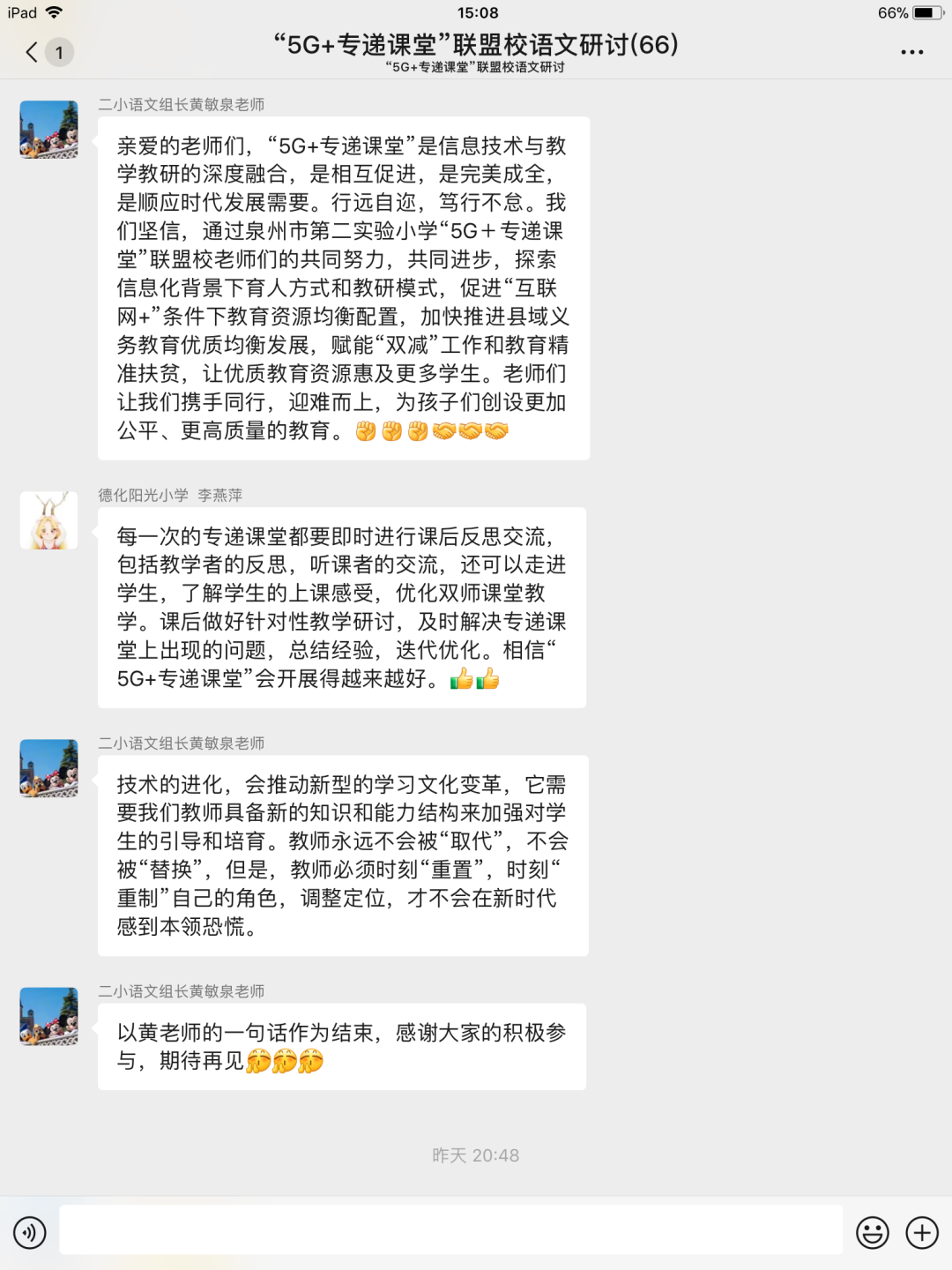Tap the message text input field
The width and height of the screenshot is (952, 1270).
[450, 1229]
